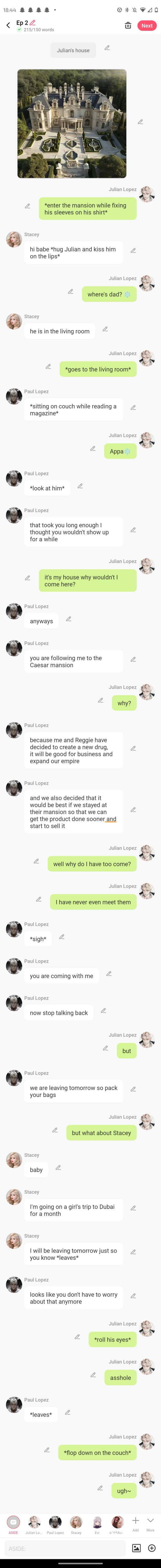Open the circled plus attachment menu
Screen dimensions: 161x1568
(152, 1548)
